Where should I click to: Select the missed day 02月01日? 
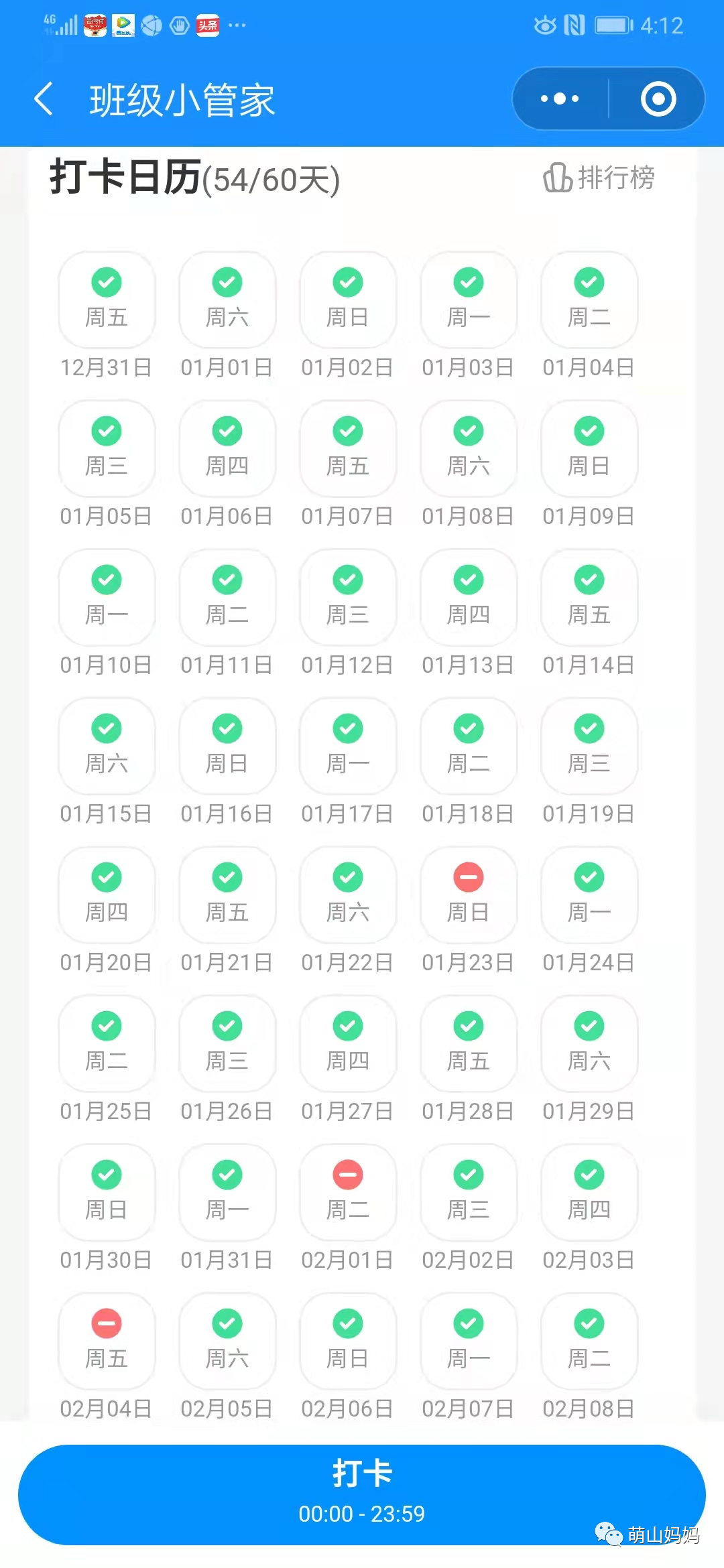click(x=348, y=1192)
